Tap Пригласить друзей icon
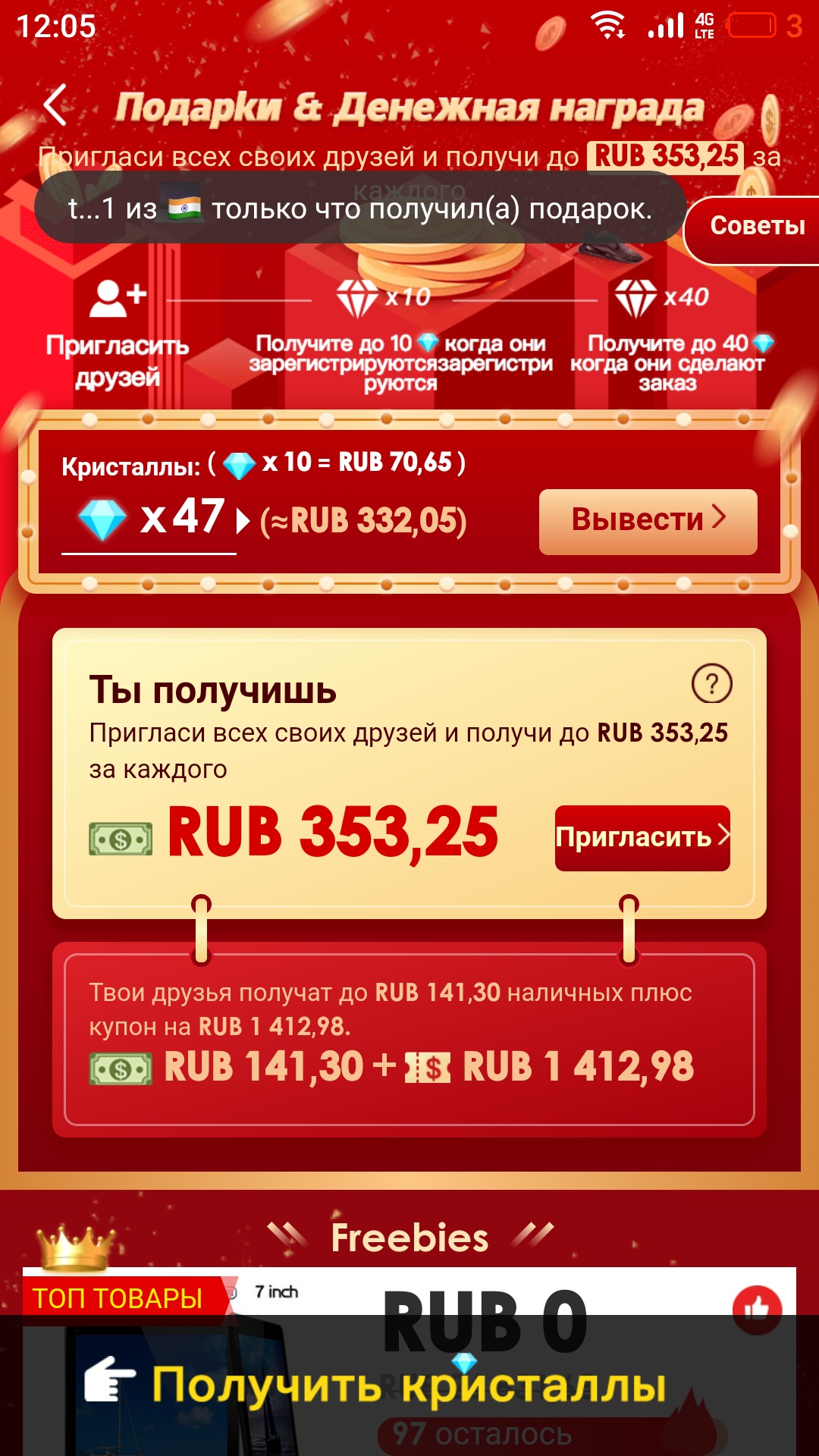Viewport: 819px width, 1456px height. click(118, 300)
